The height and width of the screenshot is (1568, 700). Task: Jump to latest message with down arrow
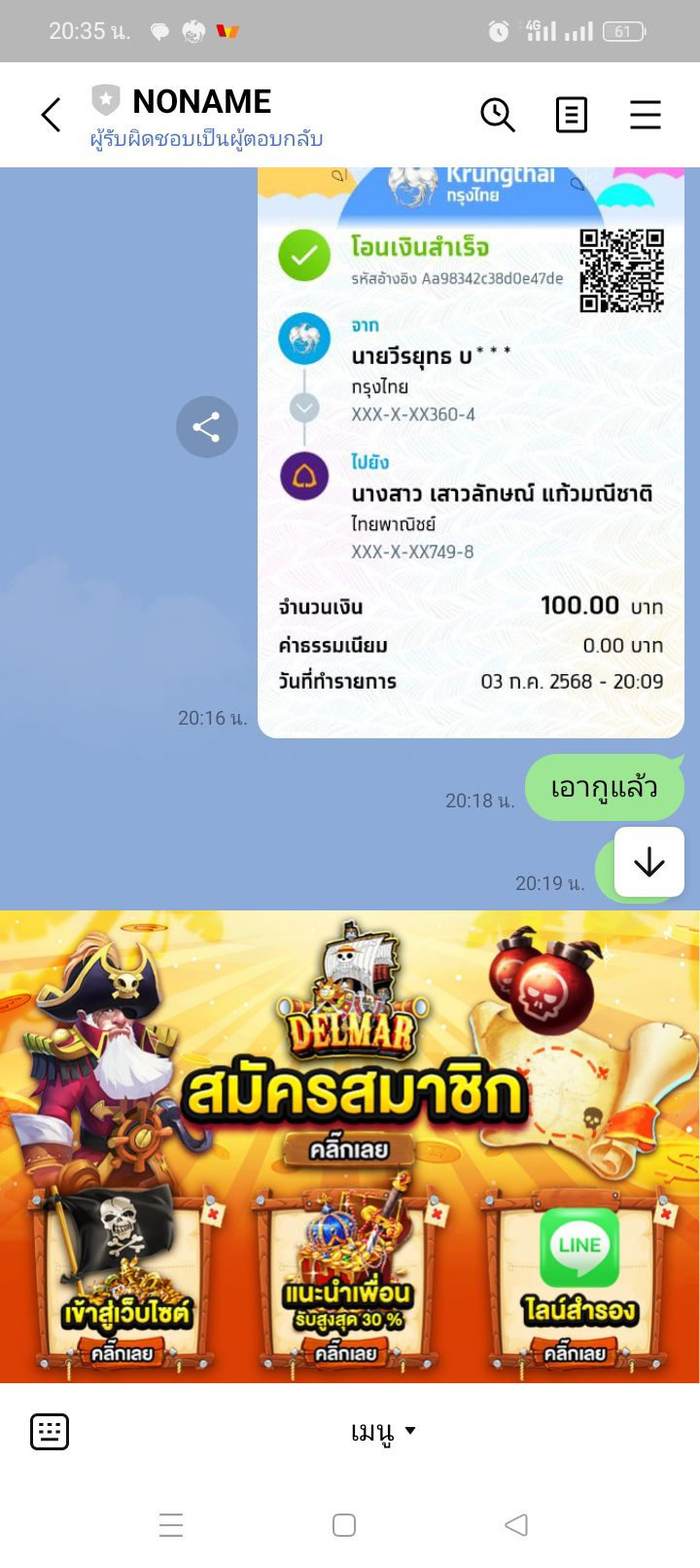[x=648, y=862]
